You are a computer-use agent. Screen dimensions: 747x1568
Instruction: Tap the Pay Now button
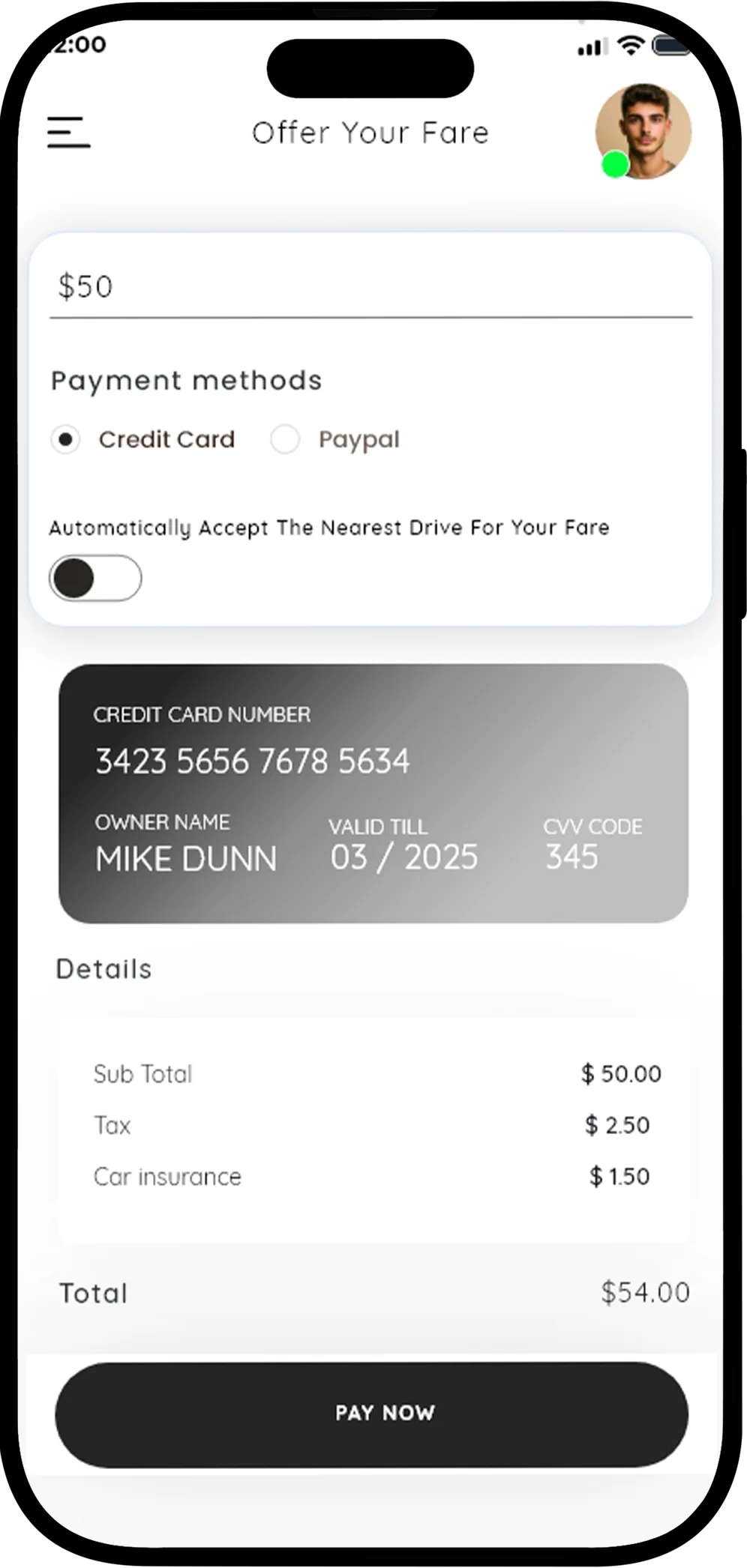(372, 1412)
